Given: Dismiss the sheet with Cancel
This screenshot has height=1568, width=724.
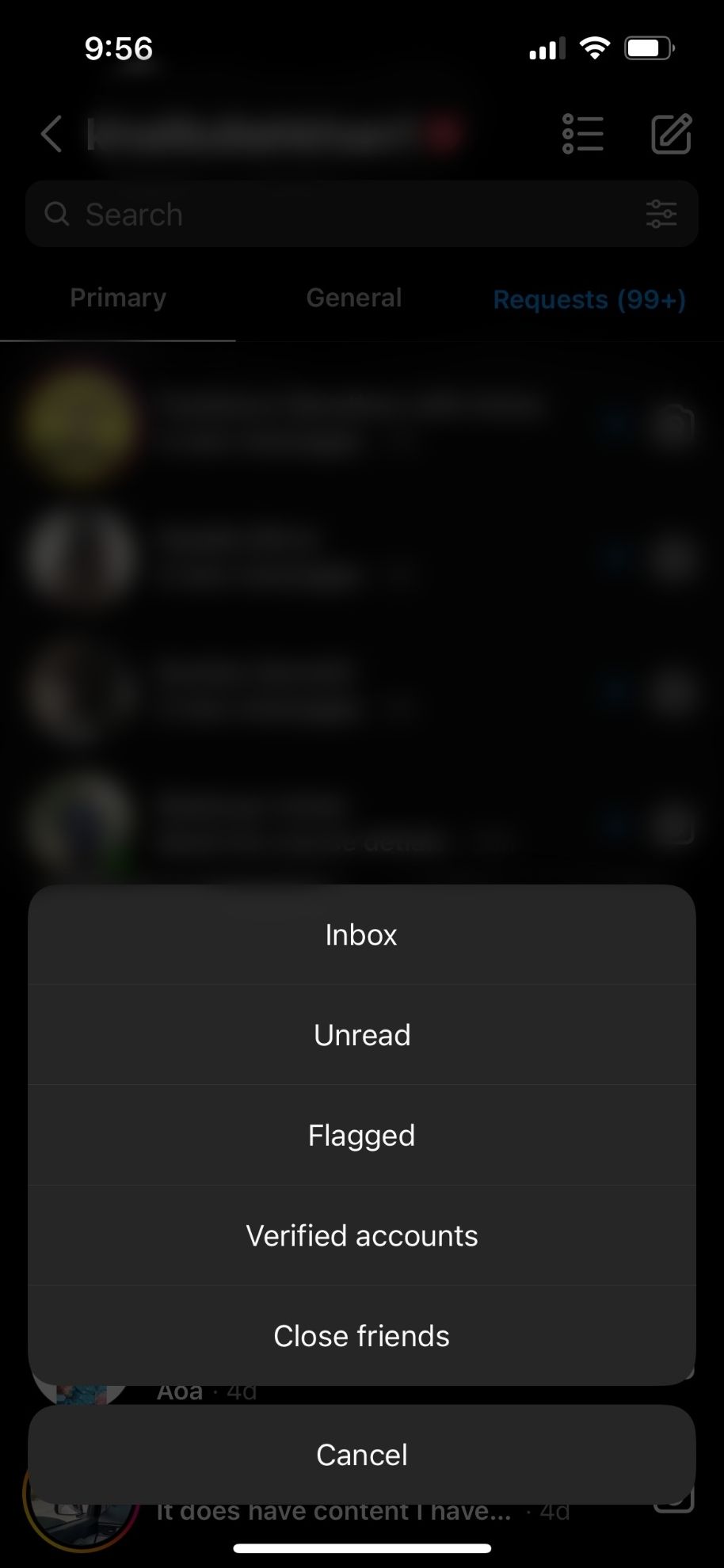Looking at the screenshot, I should [361, 1455].
